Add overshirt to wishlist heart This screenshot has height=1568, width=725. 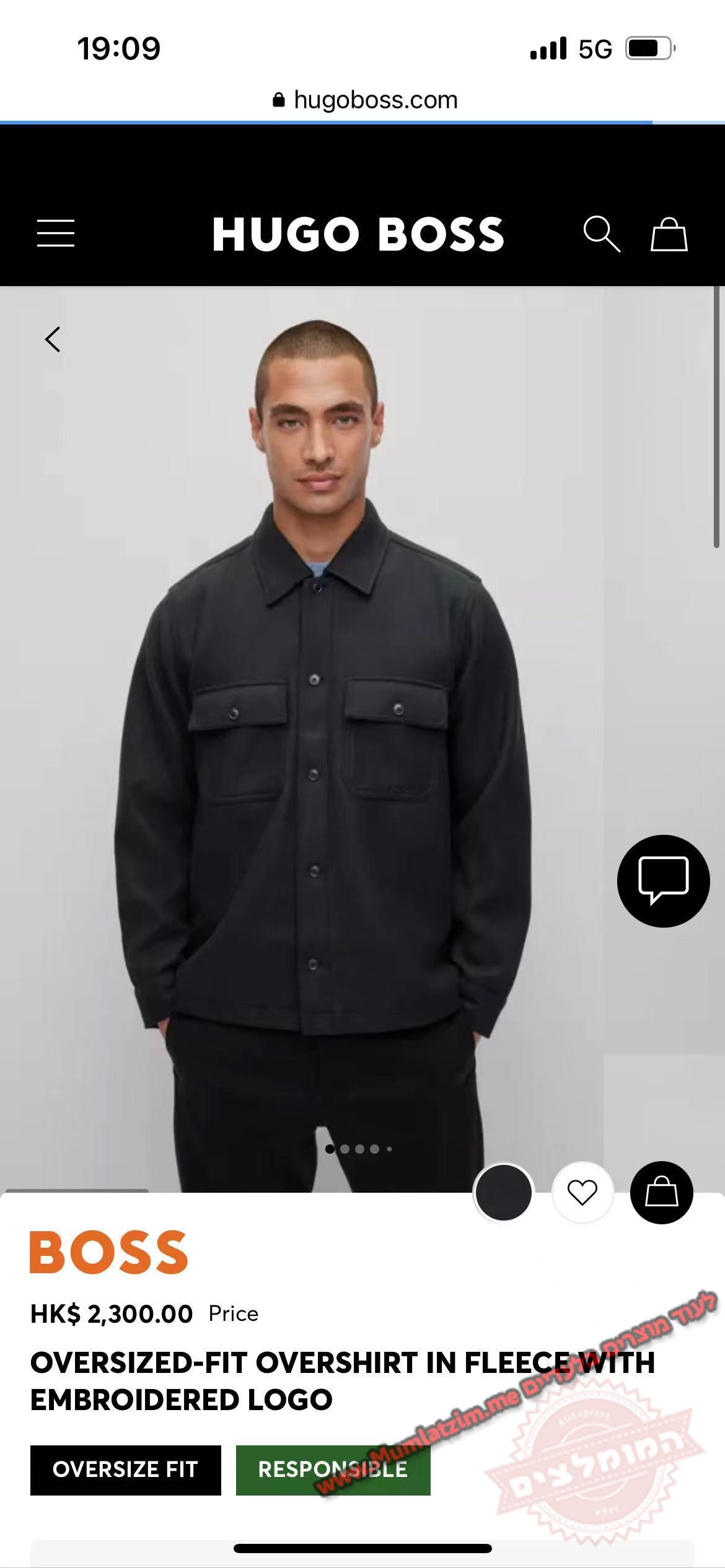click(x=582, y=1192)
